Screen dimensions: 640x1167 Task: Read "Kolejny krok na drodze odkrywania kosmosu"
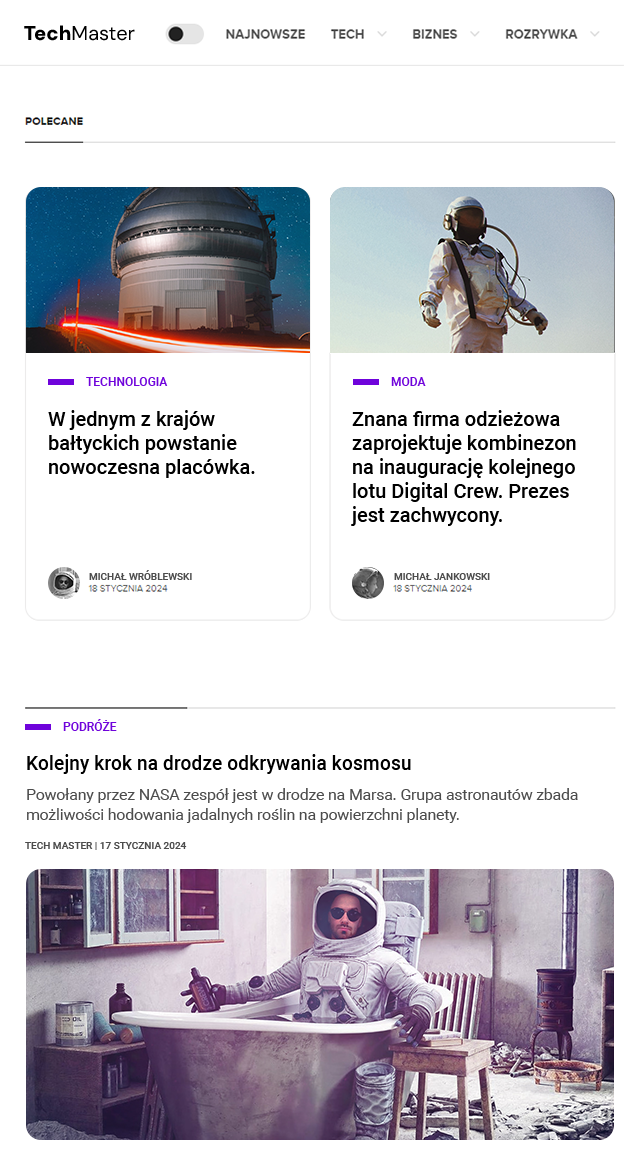tap(218, 763)
